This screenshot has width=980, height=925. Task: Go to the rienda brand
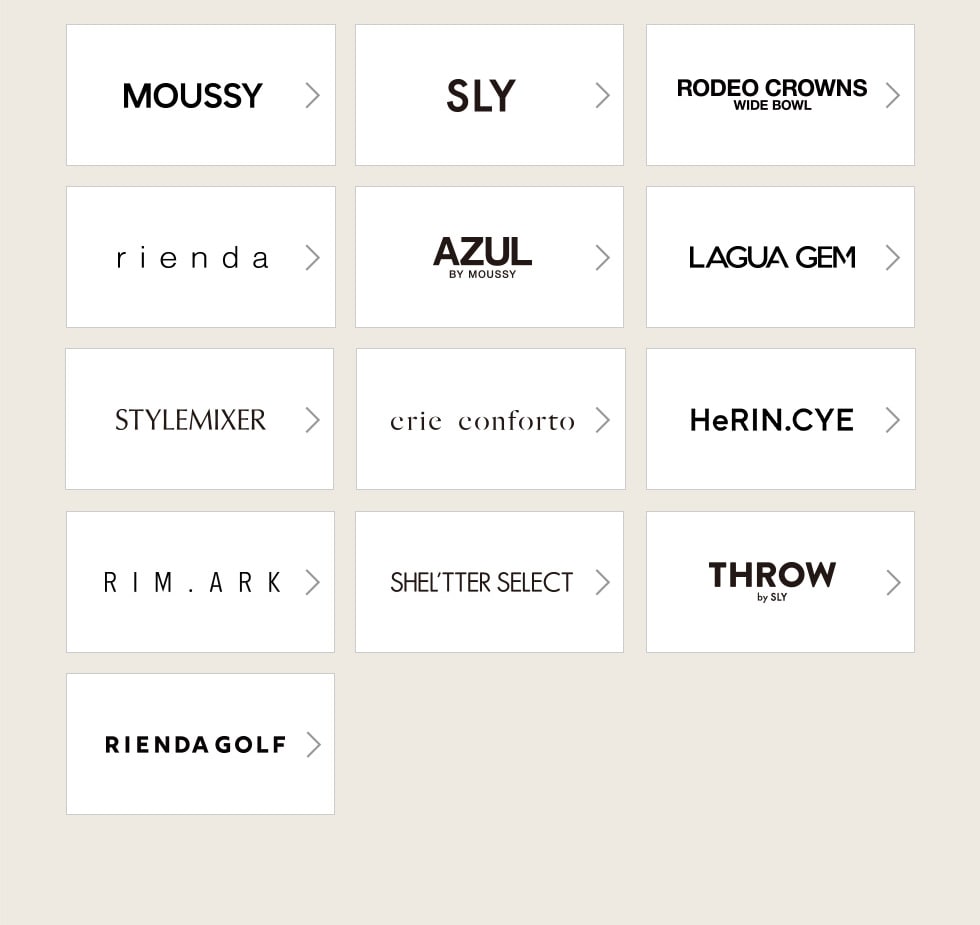[200, 257]
